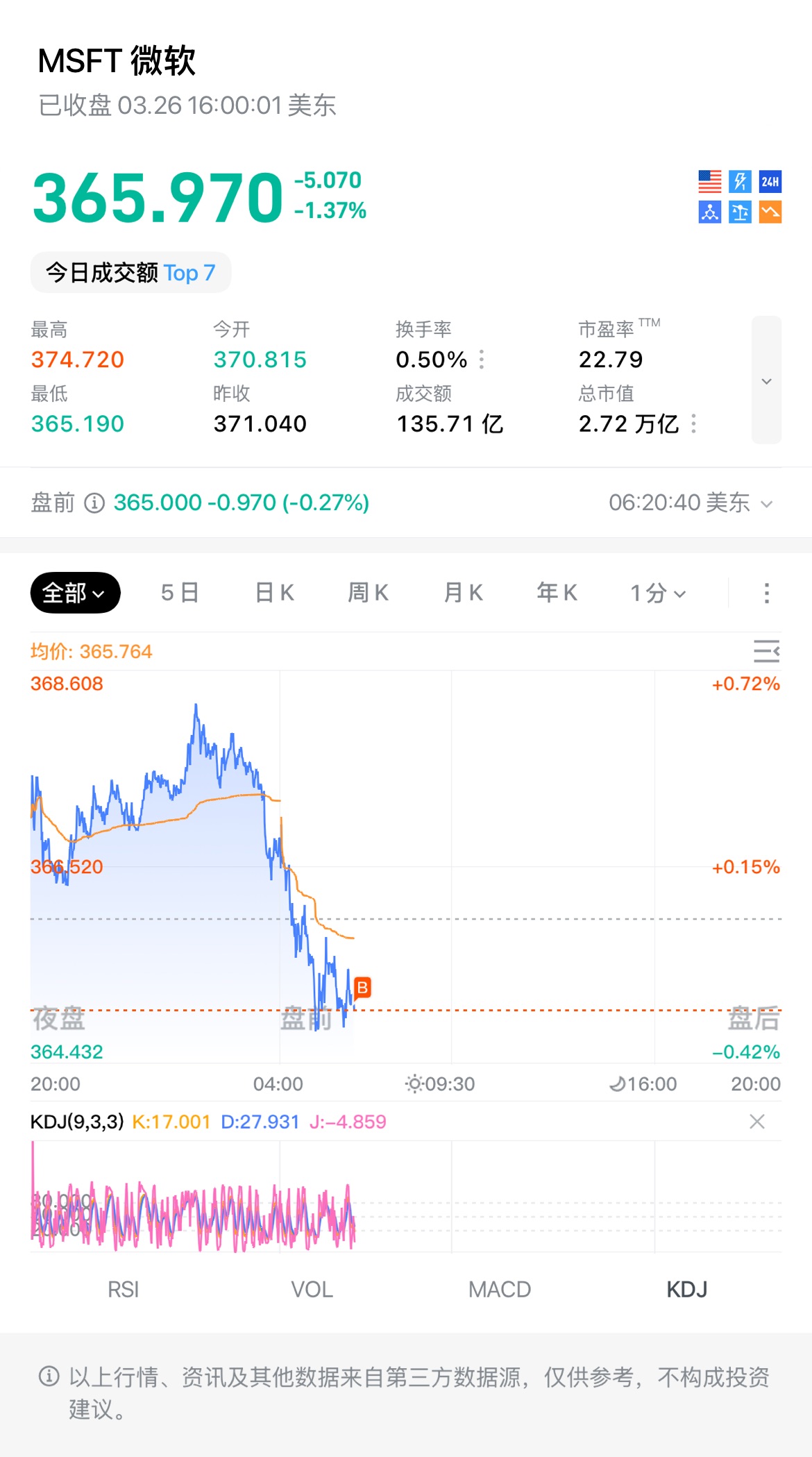Image resolution: width=812 pixels, height=1457 pixels.
Task: Open the 换手率 more options dots
Action: (x=482, y=360)
